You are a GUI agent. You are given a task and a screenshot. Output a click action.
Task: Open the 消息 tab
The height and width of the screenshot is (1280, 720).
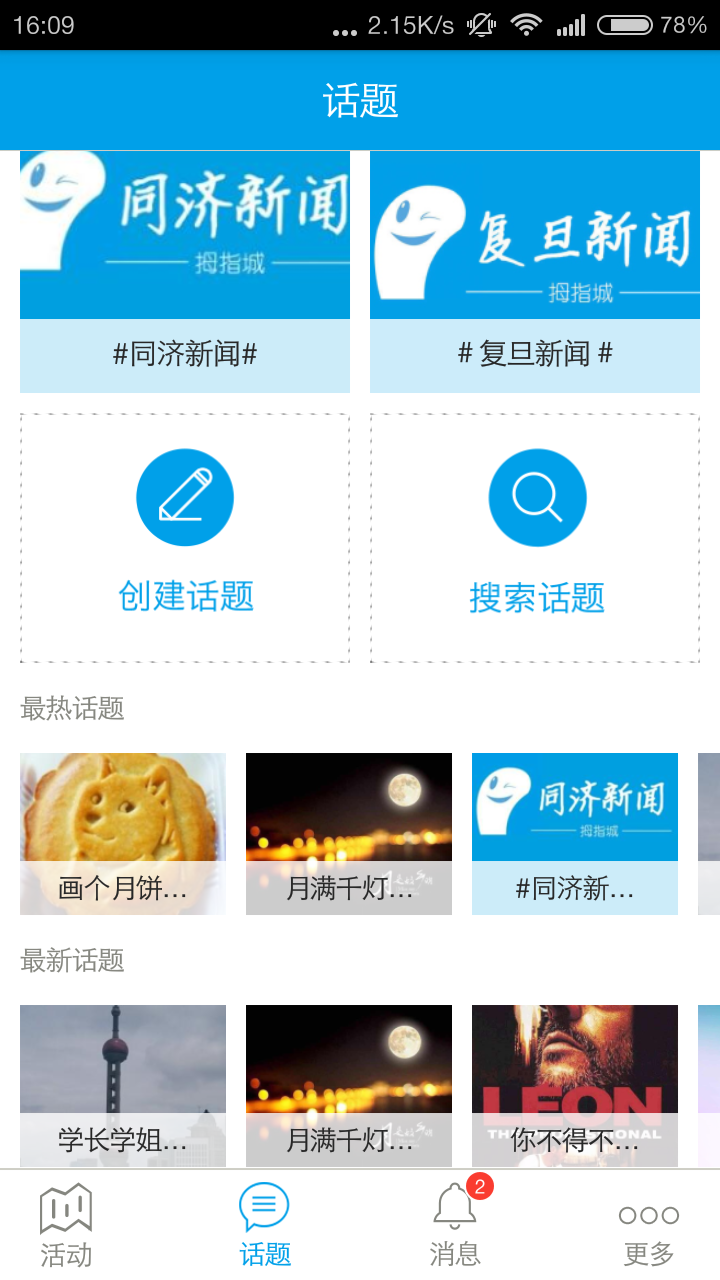(x=453, y=1227)
